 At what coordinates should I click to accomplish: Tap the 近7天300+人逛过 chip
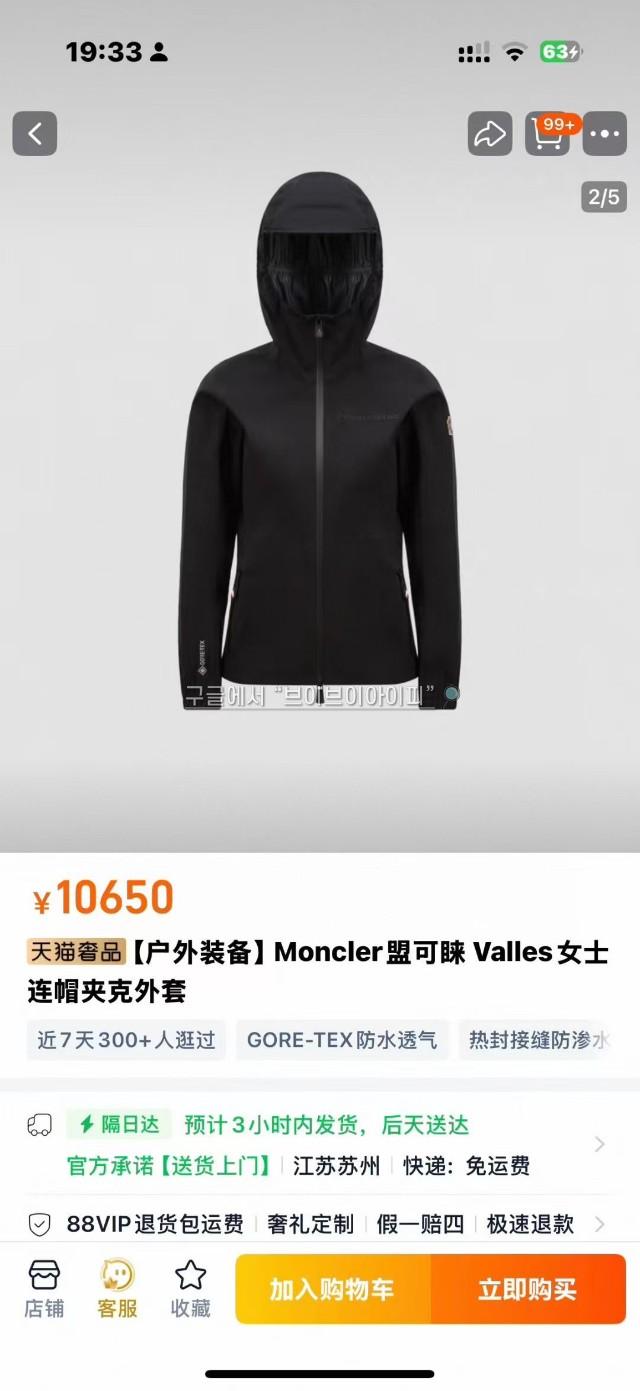127,1040
